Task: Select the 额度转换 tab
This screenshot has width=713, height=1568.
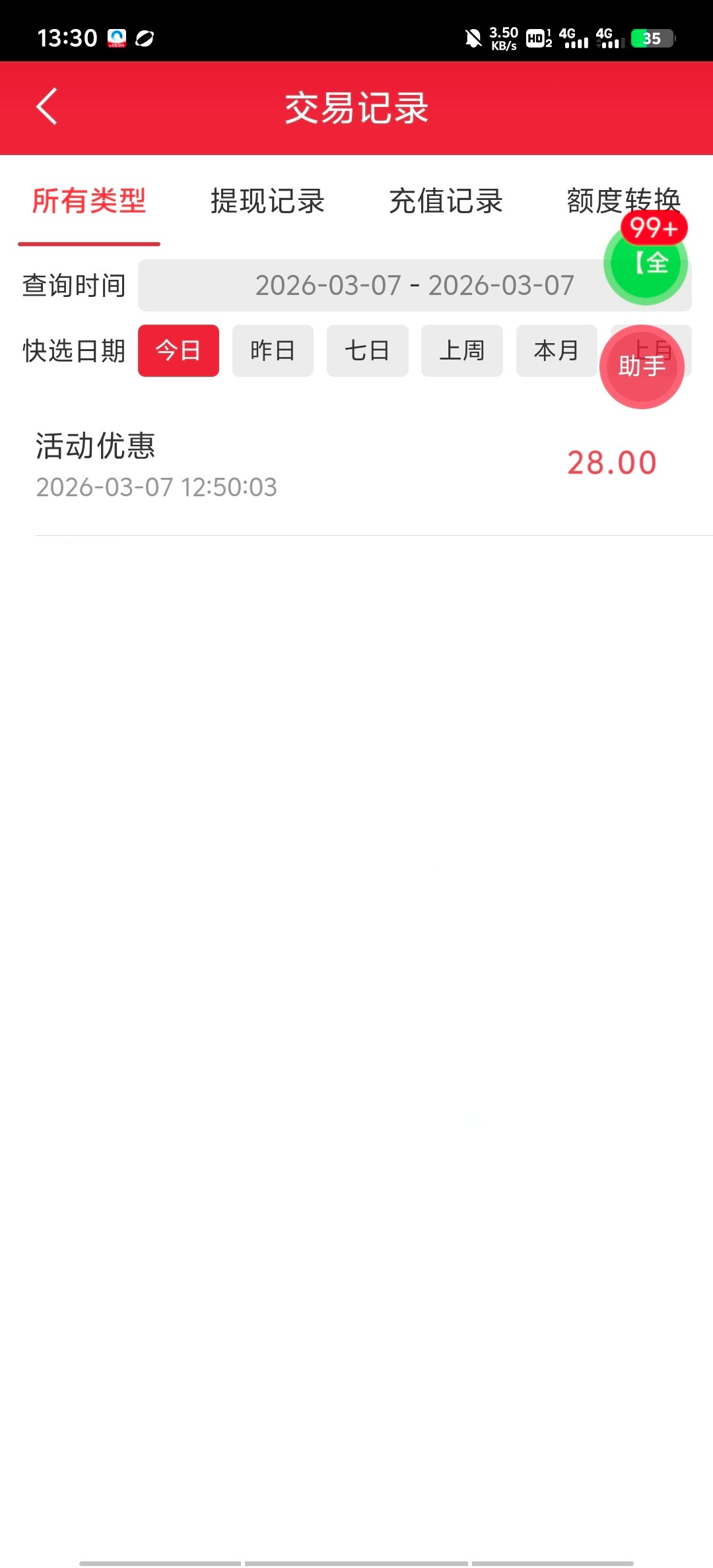Action: pos(588,200)
